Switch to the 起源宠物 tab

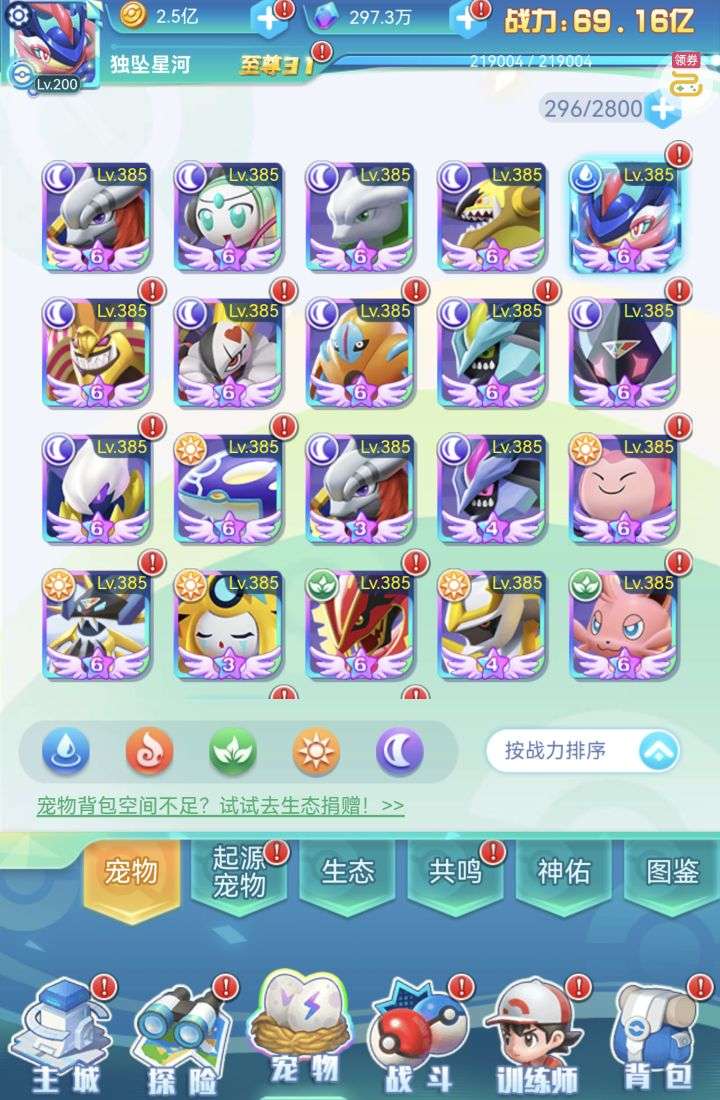point(239,872)
